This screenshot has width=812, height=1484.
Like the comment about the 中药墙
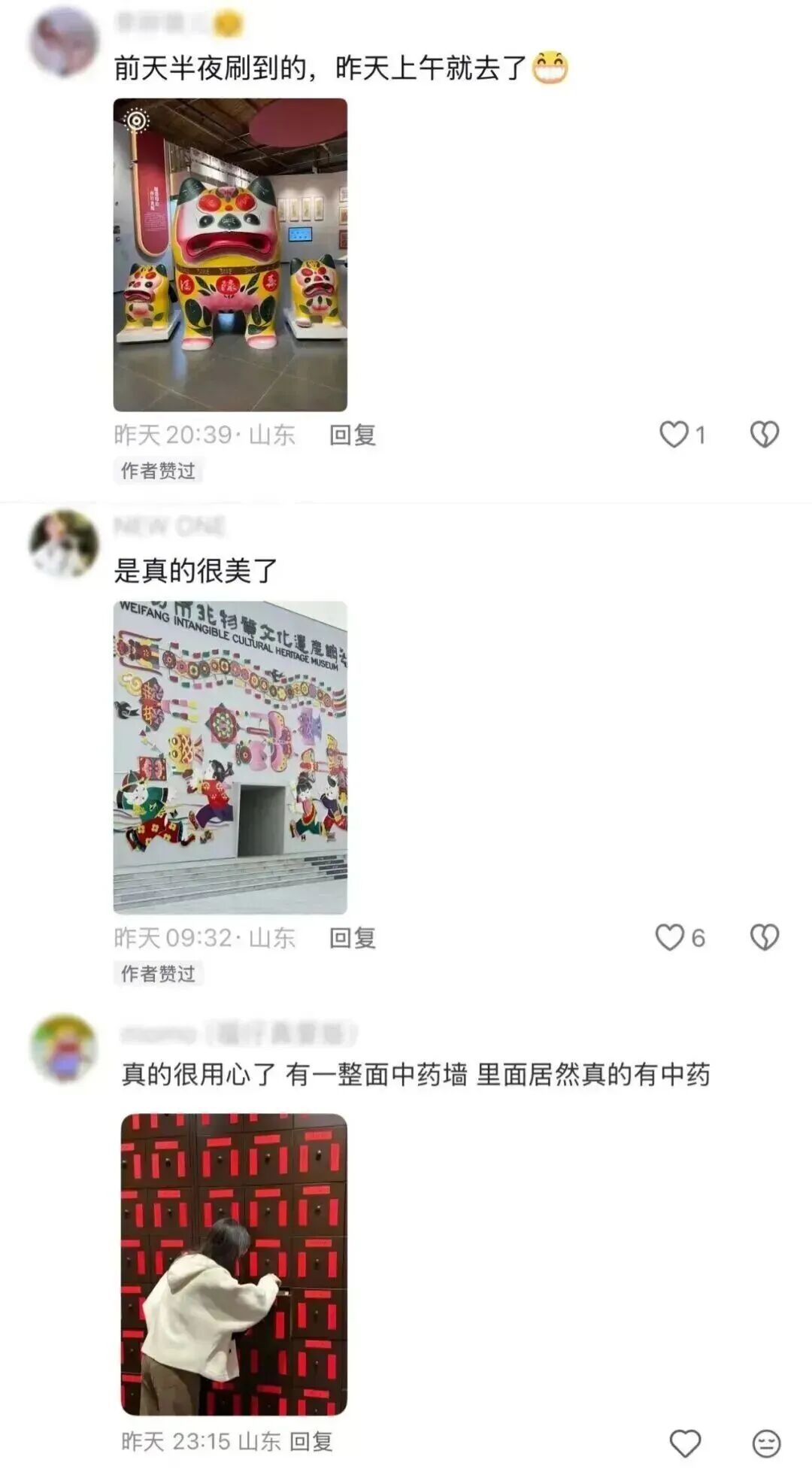[x=685, y=1443]
